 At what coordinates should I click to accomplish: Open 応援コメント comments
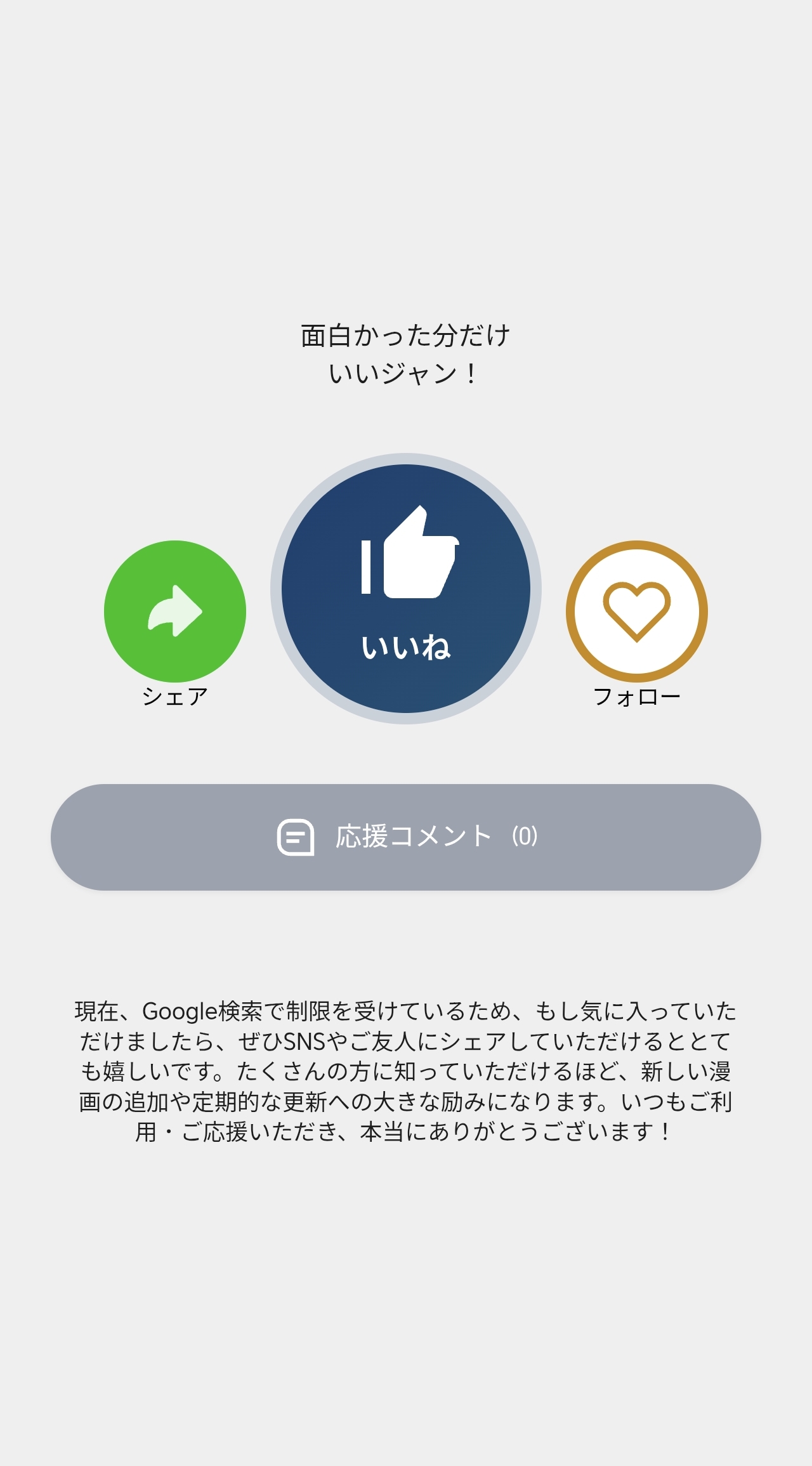pyautogui.click(x=406, y=837)
